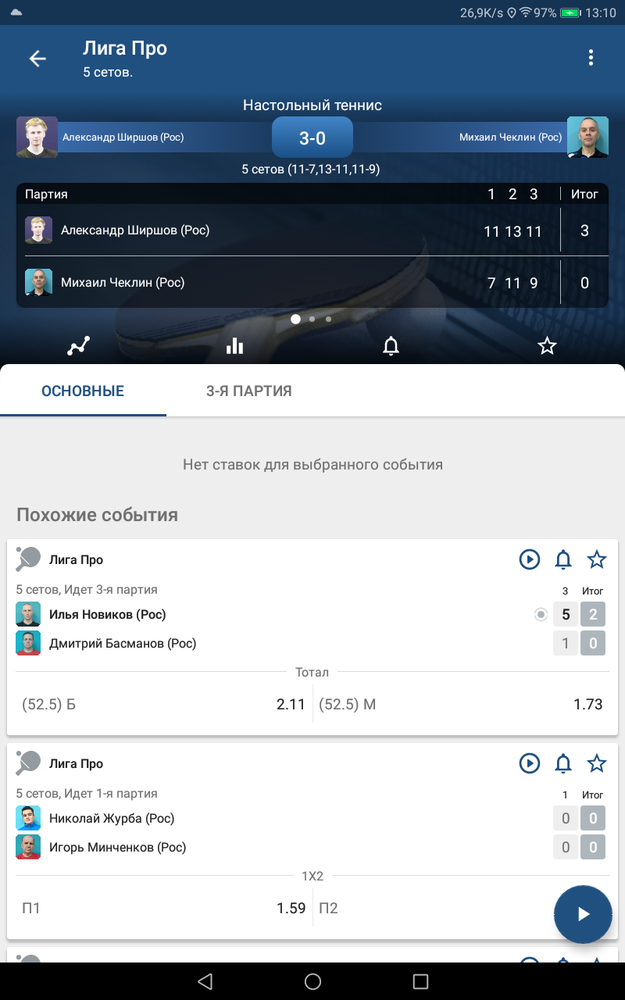Select total over (52.5) Б odds 2.11
Image resolution: width=625 pixels, height=1000 pixels.
(x=163, y=704)
